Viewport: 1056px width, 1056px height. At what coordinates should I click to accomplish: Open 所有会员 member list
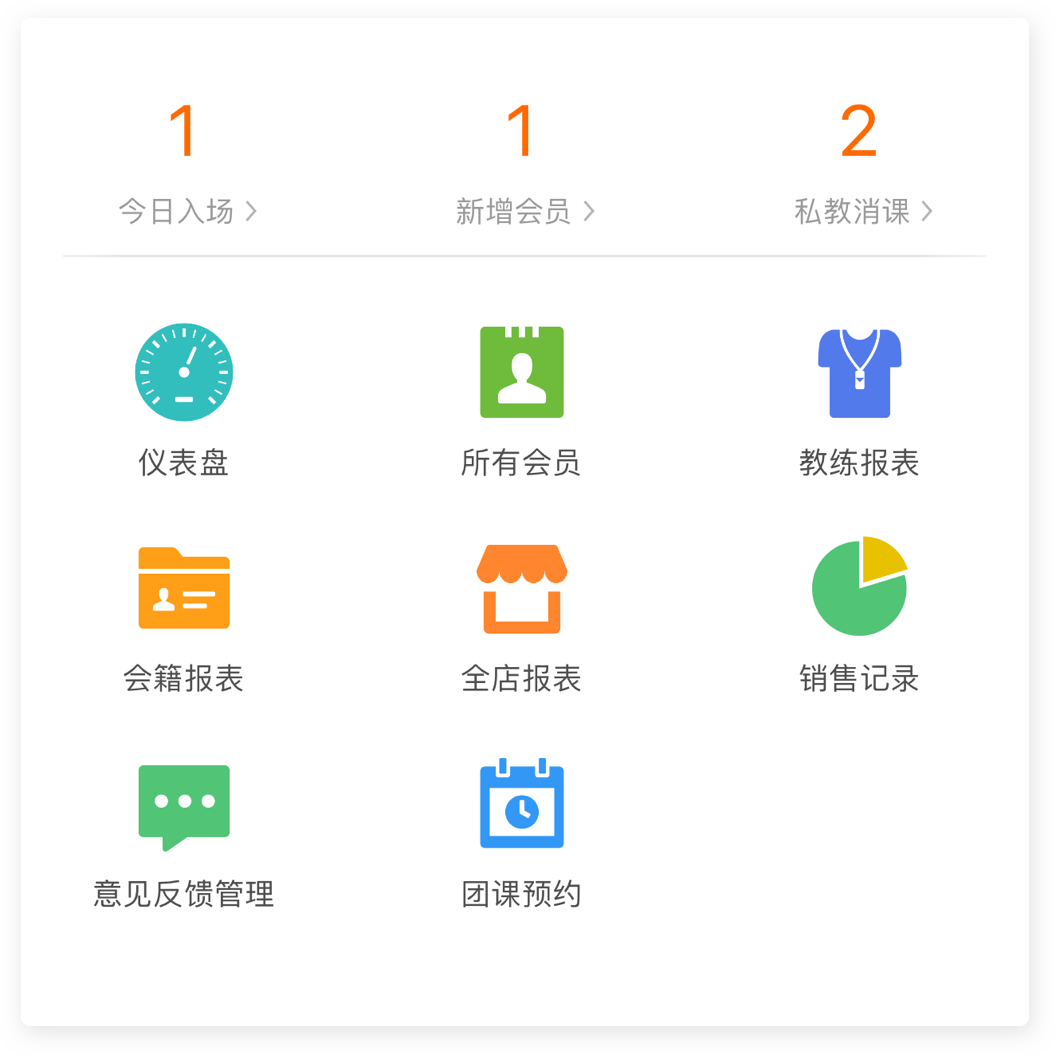click(521, 373)
